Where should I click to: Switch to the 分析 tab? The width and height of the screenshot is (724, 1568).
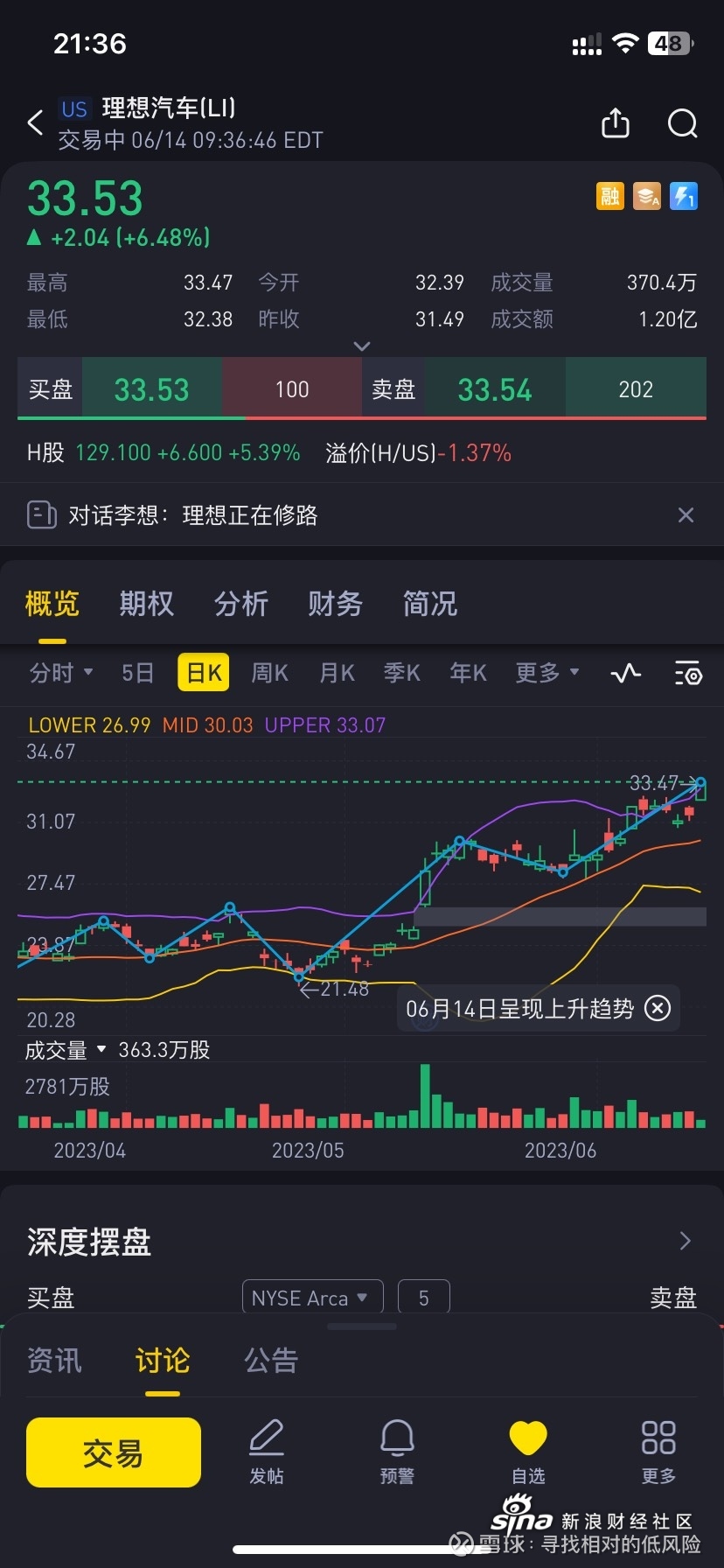(240, 604)
